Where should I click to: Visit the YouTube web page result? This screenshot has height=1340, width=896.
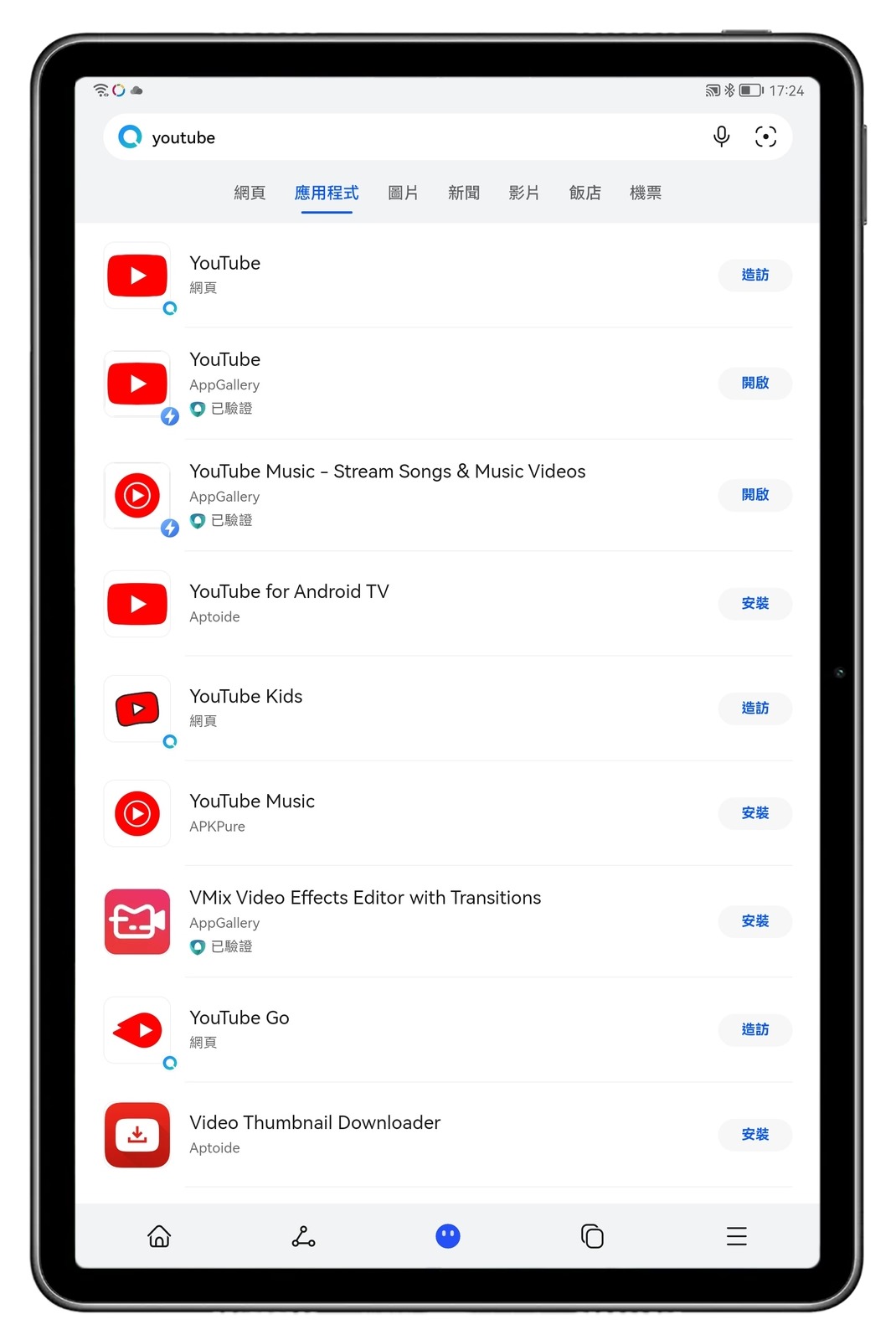(x=754, y=276)
